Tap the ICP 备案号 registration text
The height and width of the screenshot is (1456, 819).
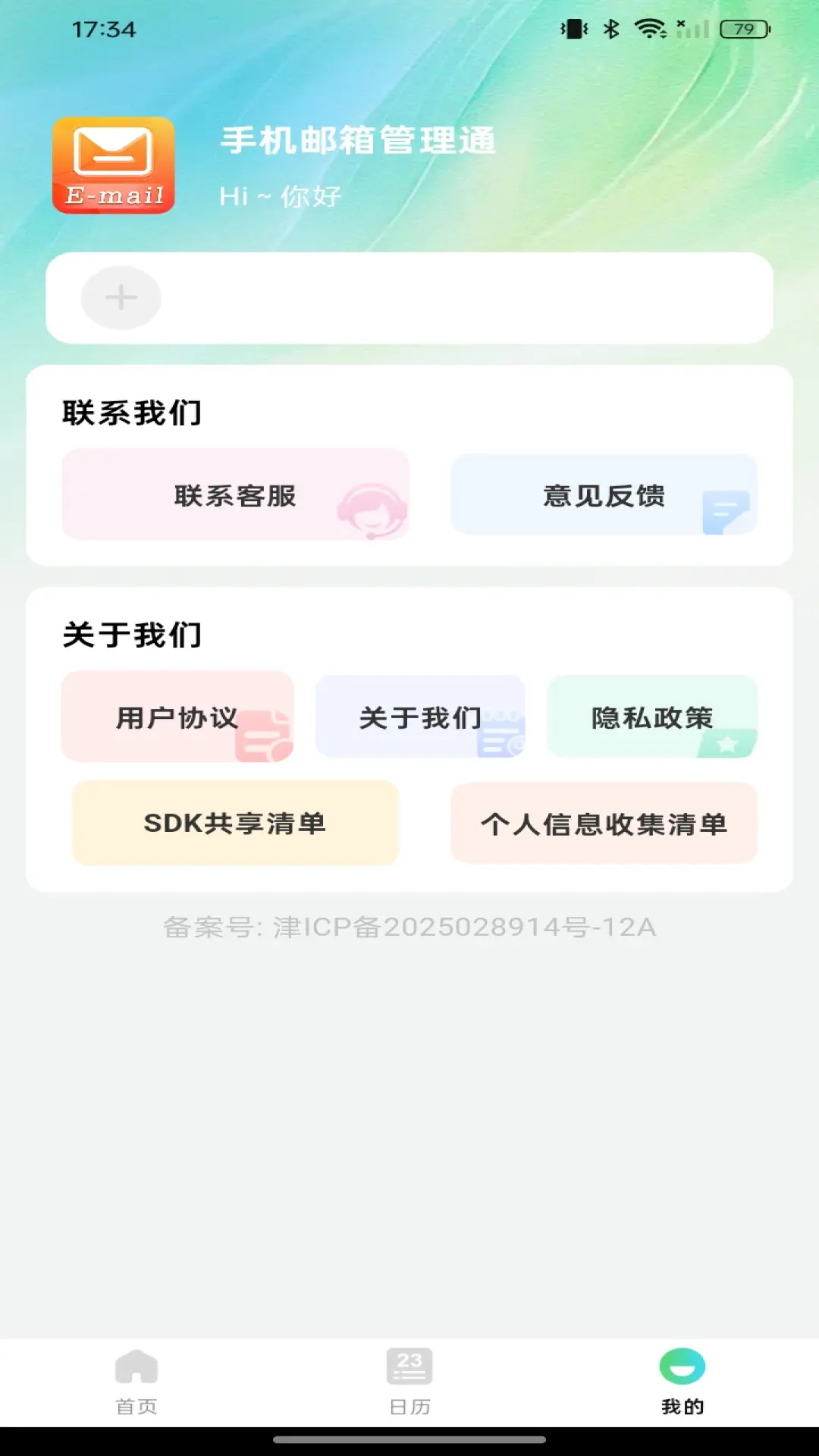(409, 927)
